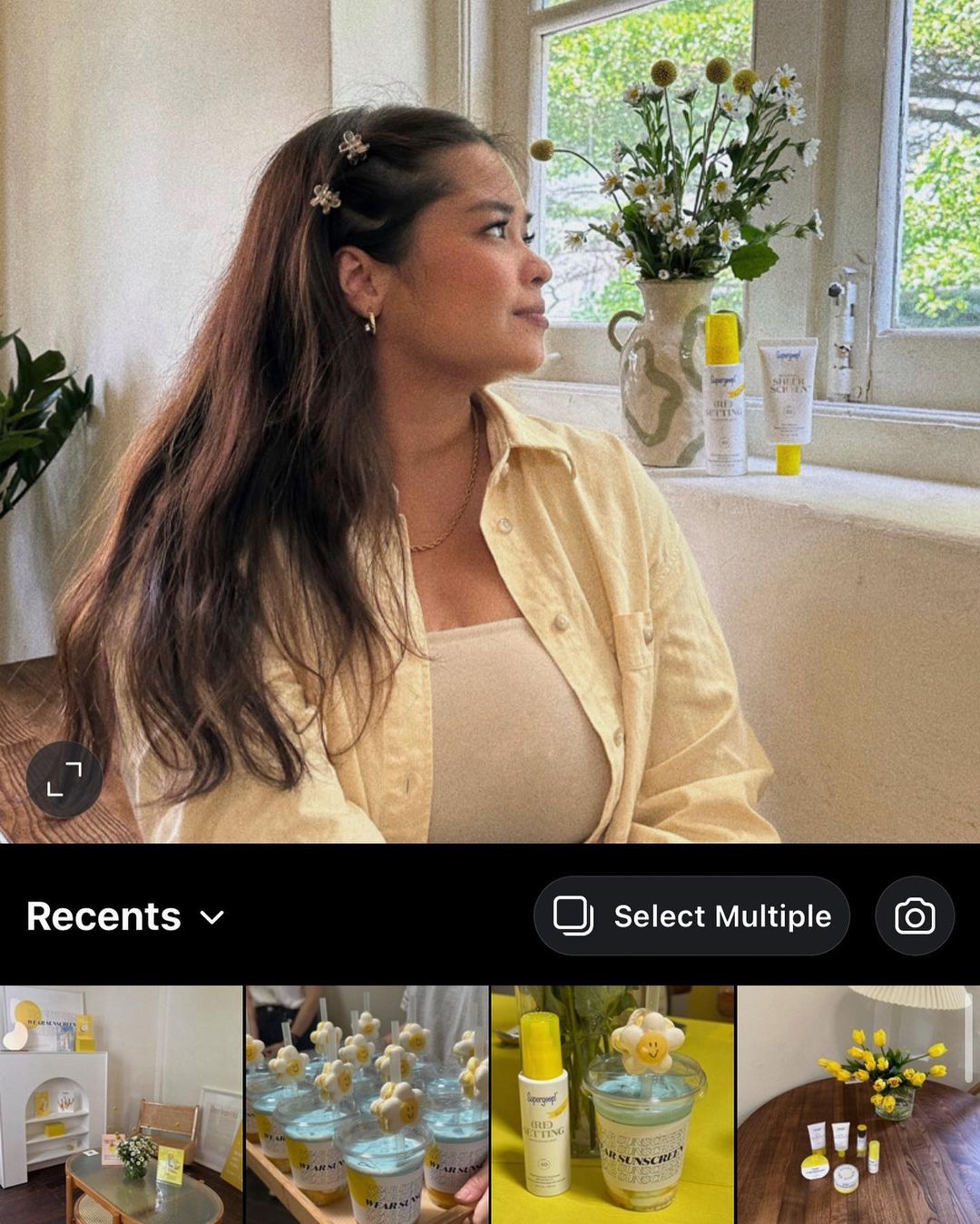Select the white shelf room photo
Image resolution: width=980 pixels, height=1224 pixels.
point(121,1104)
